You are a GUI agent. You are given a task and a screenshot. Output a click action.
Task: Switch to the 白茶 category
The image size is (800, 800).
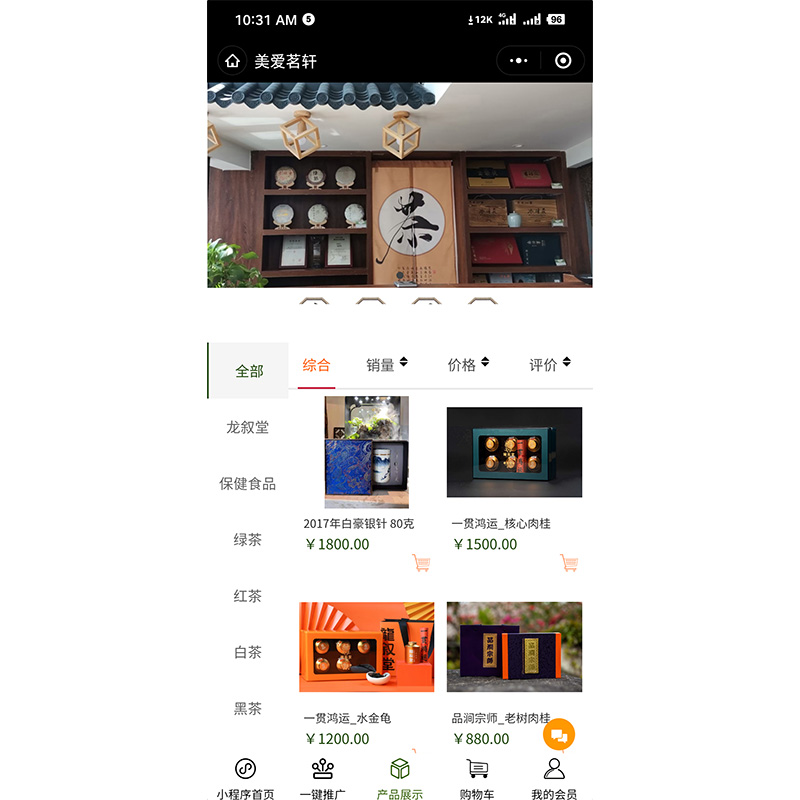coord(247,652)
